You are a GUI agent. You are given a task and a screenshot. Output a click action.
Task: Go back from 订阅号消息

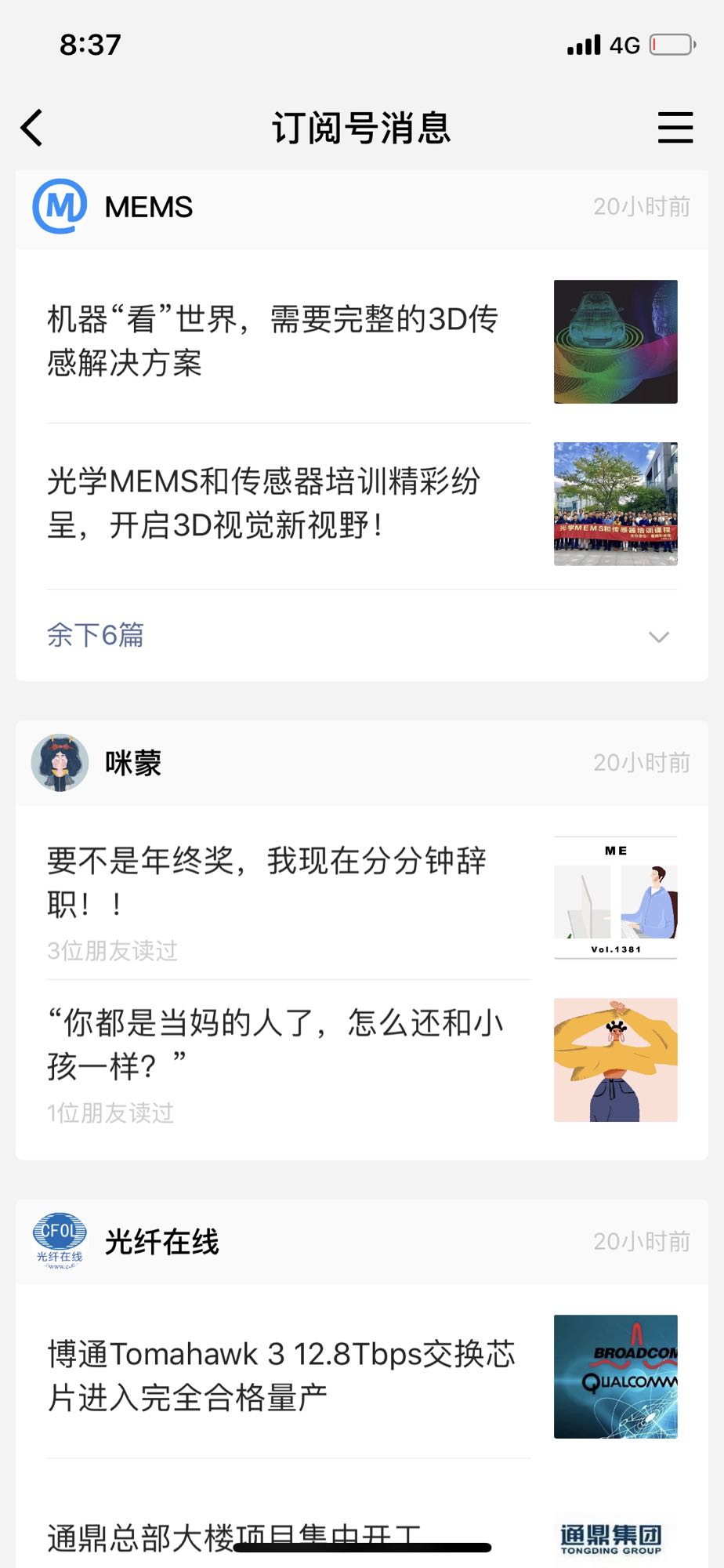32,128
